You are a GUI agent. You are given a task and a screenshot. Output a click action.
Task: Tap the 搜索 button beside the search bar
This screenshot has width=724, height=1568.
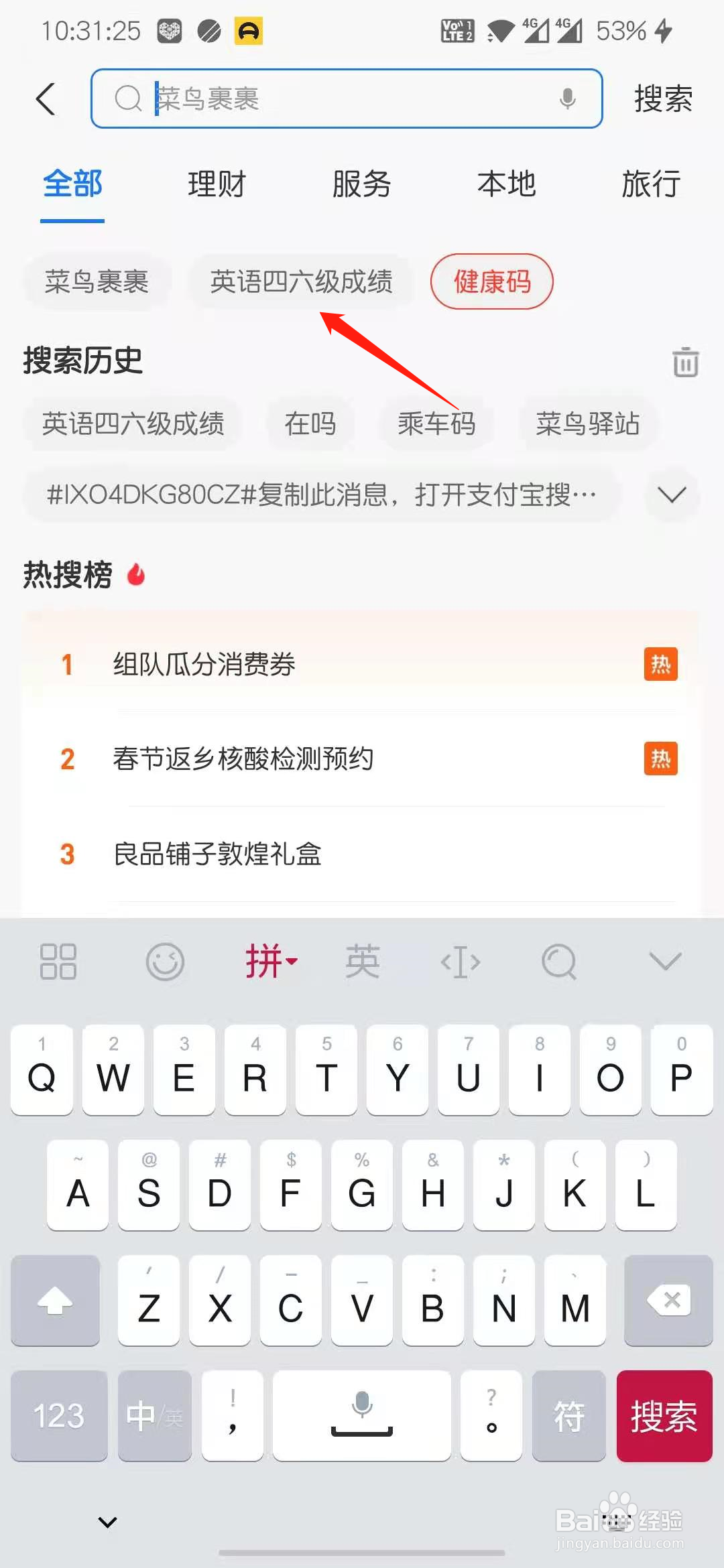point(662,98)
